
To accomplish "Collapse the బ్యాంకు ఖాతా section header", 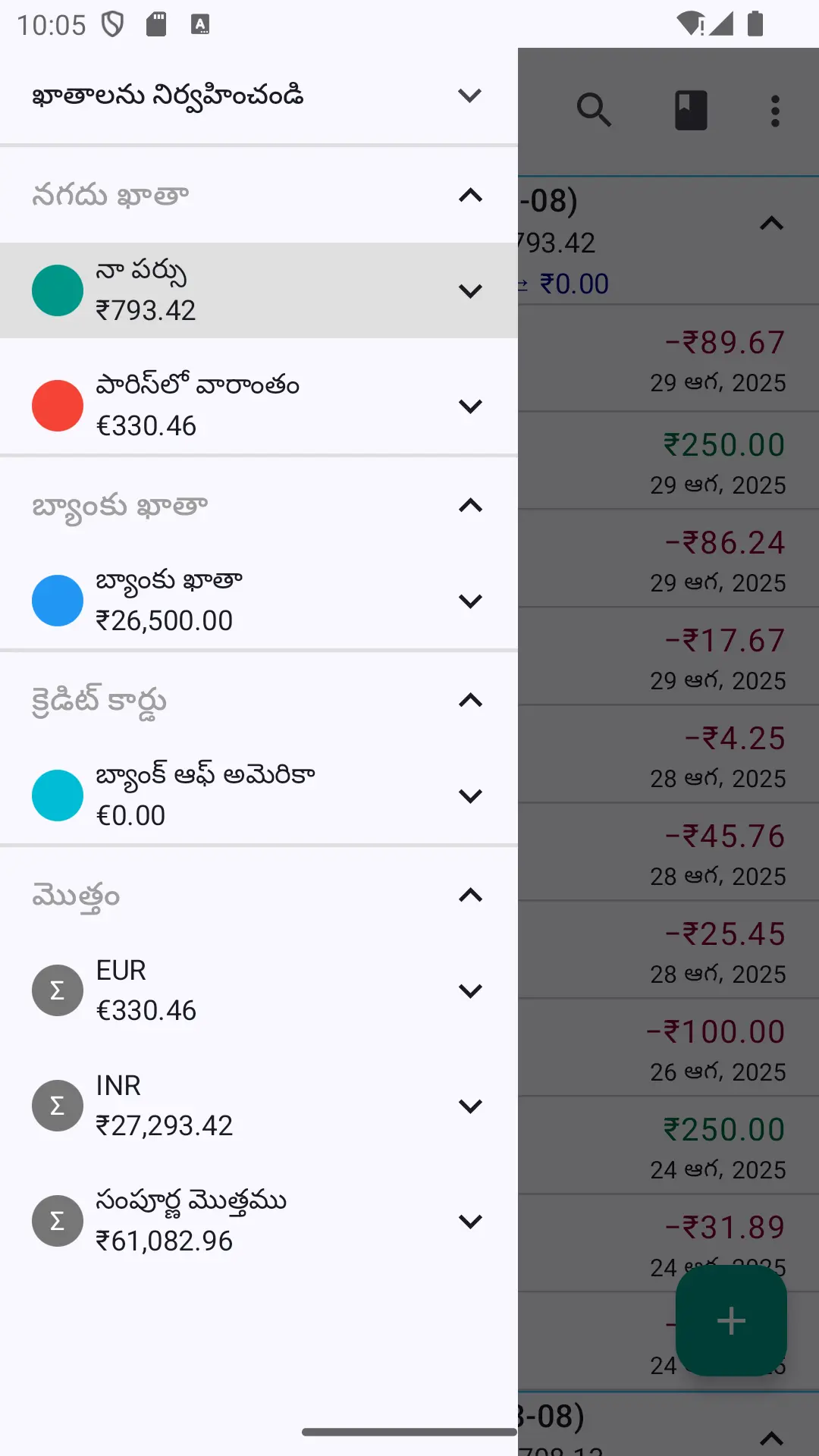I will point(470,506).
